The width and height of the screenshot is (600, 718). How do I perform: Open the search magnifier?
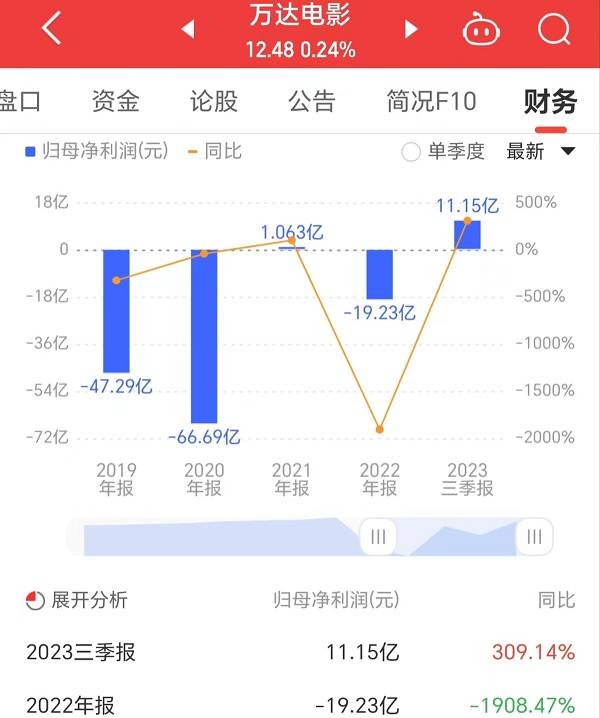tap(553, 30)
